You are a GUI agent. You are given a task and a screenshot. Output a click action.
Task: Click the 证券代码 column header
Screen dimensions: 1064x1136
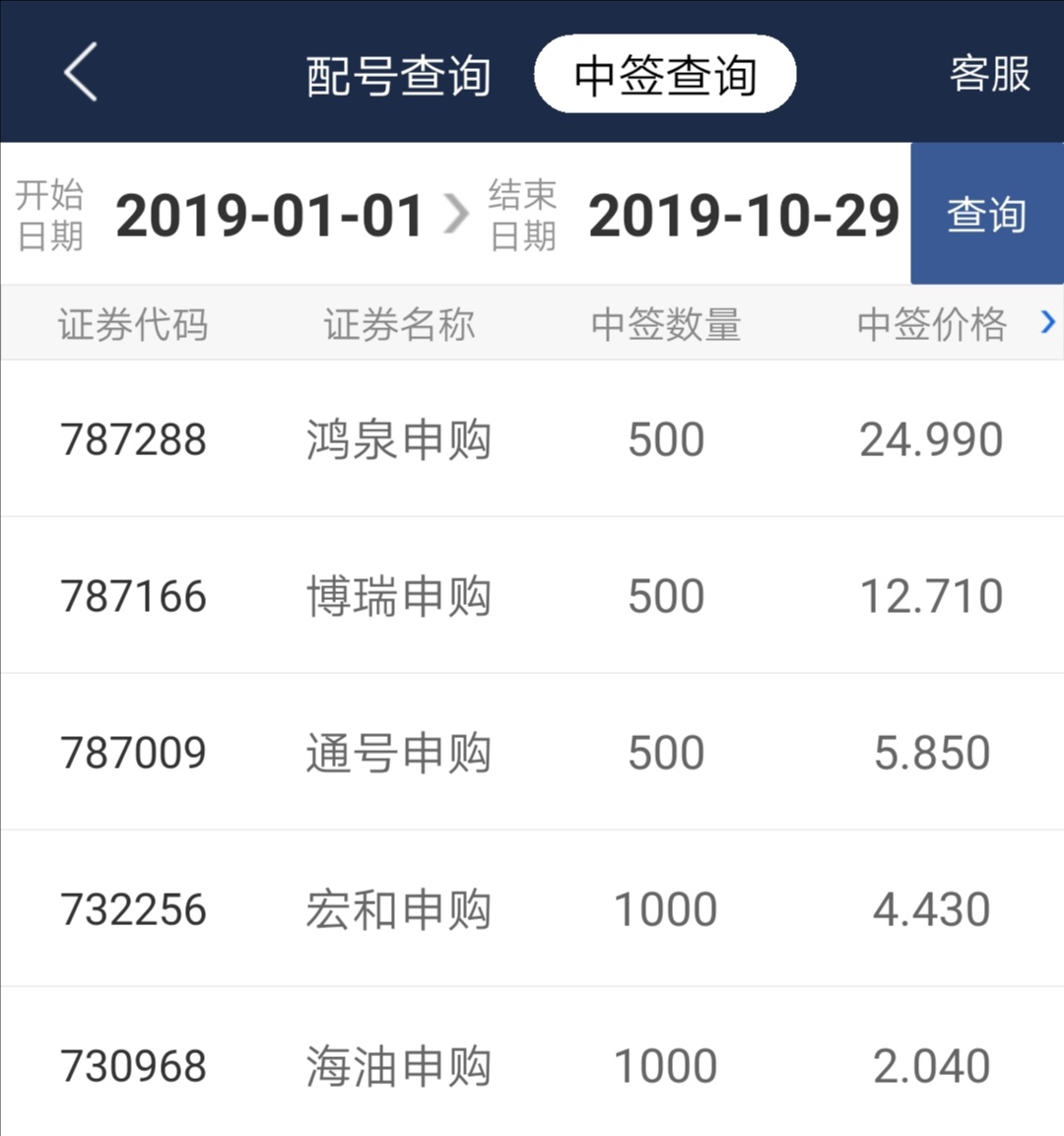(x=135, y=323)
